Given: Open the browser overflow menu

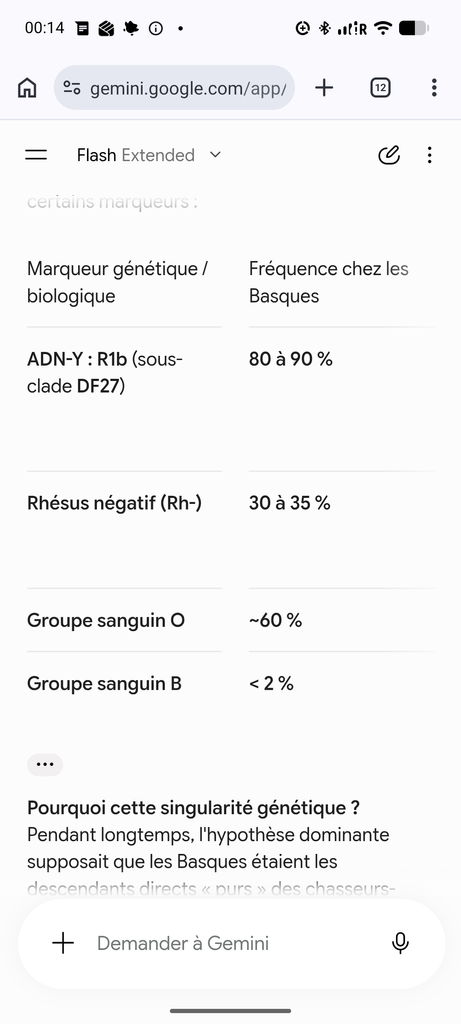Looking at the screenshot, I should click(434, 88).
